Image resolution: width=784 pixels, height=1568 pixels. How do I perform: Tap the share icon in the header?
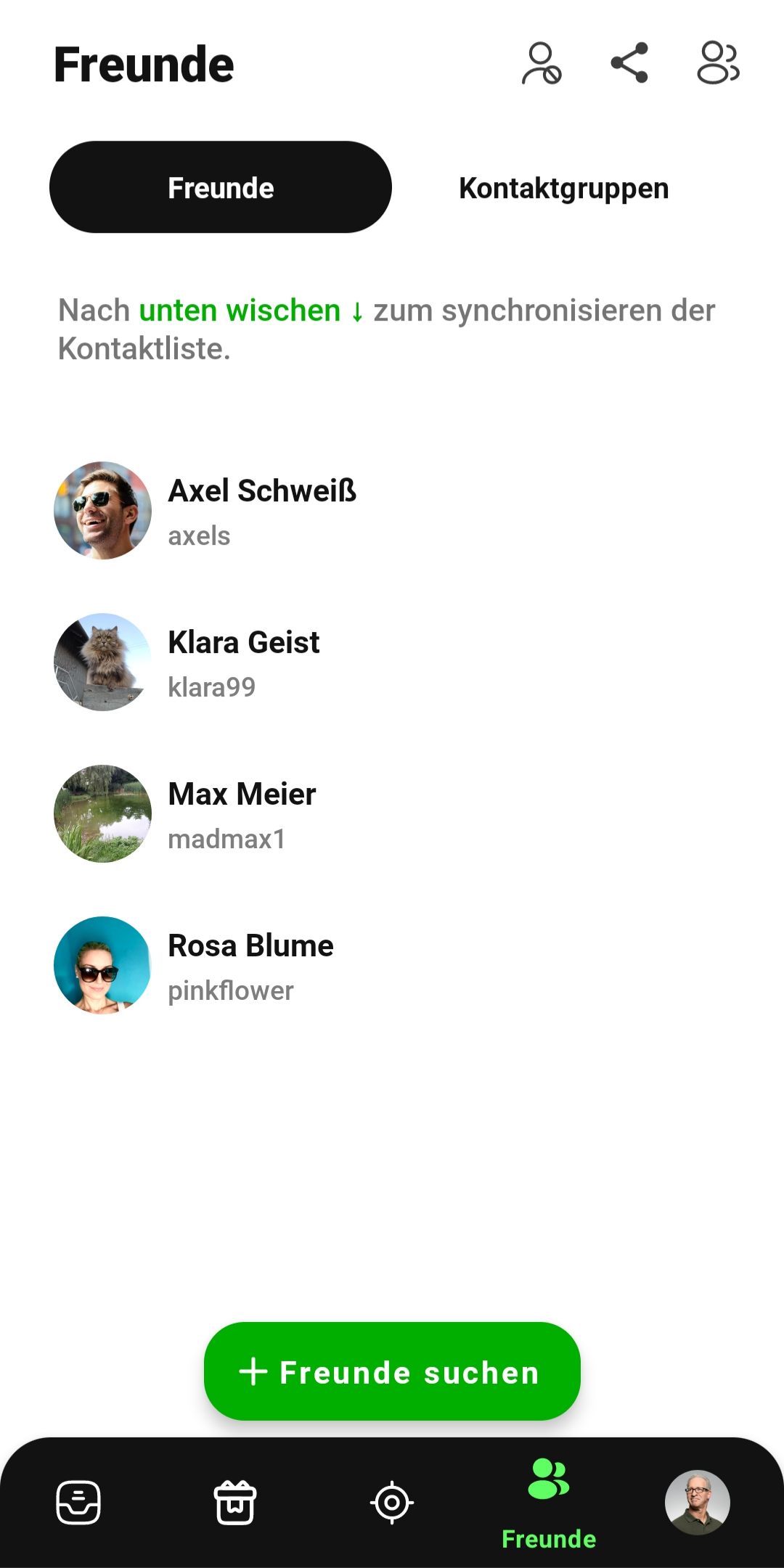(x=629, y=63)
